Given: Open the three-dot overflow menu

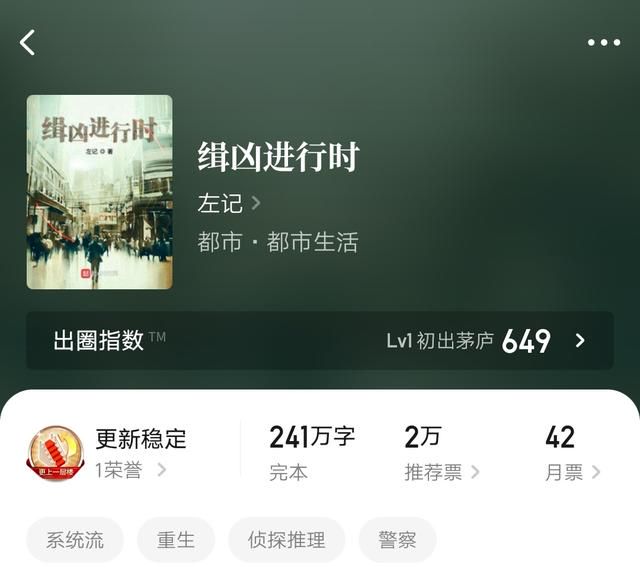Looking at the screenshot, I should click(603, 43).
